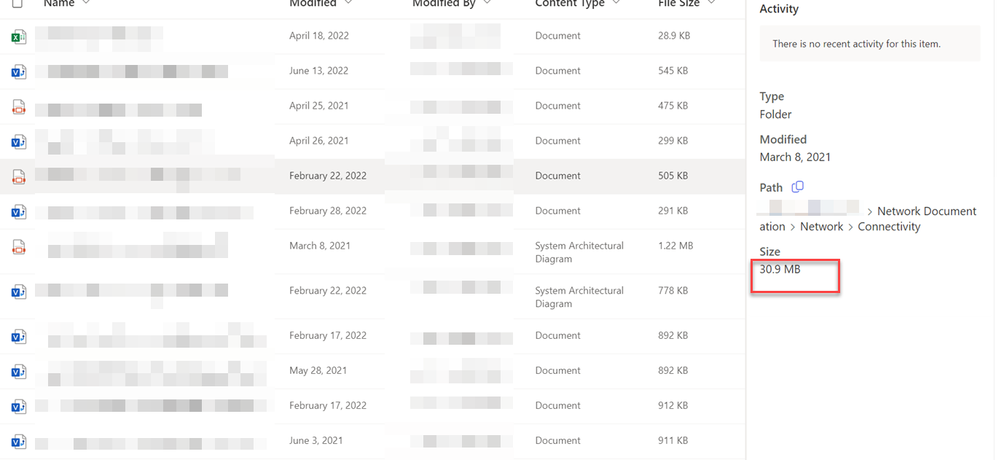
Task: Copy the folder path
Action: click(798, 187)
